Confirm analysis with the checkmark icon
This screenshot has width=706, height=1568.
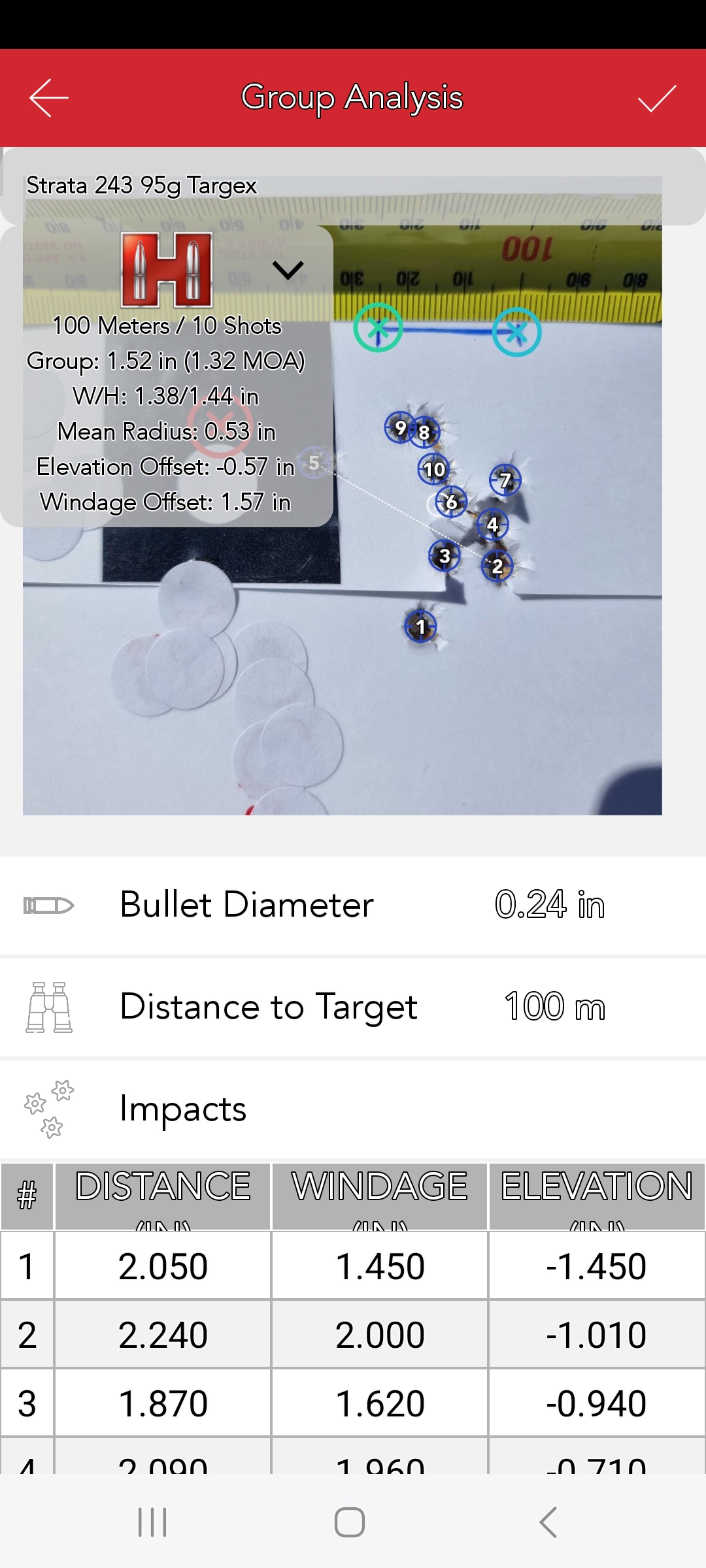[x=656, y=98]
